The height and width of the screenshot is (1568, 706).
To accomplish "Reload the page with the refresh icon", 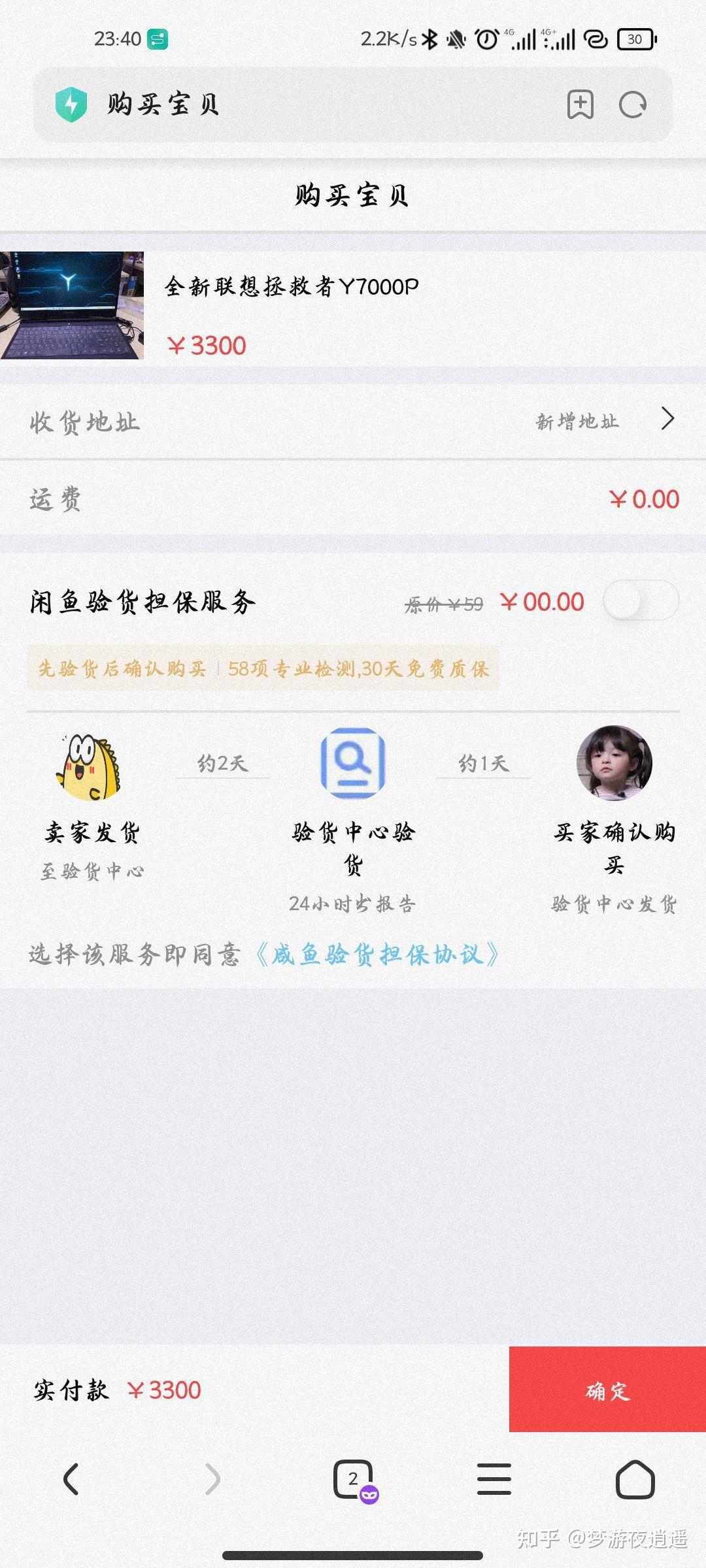I will (632, 105).
